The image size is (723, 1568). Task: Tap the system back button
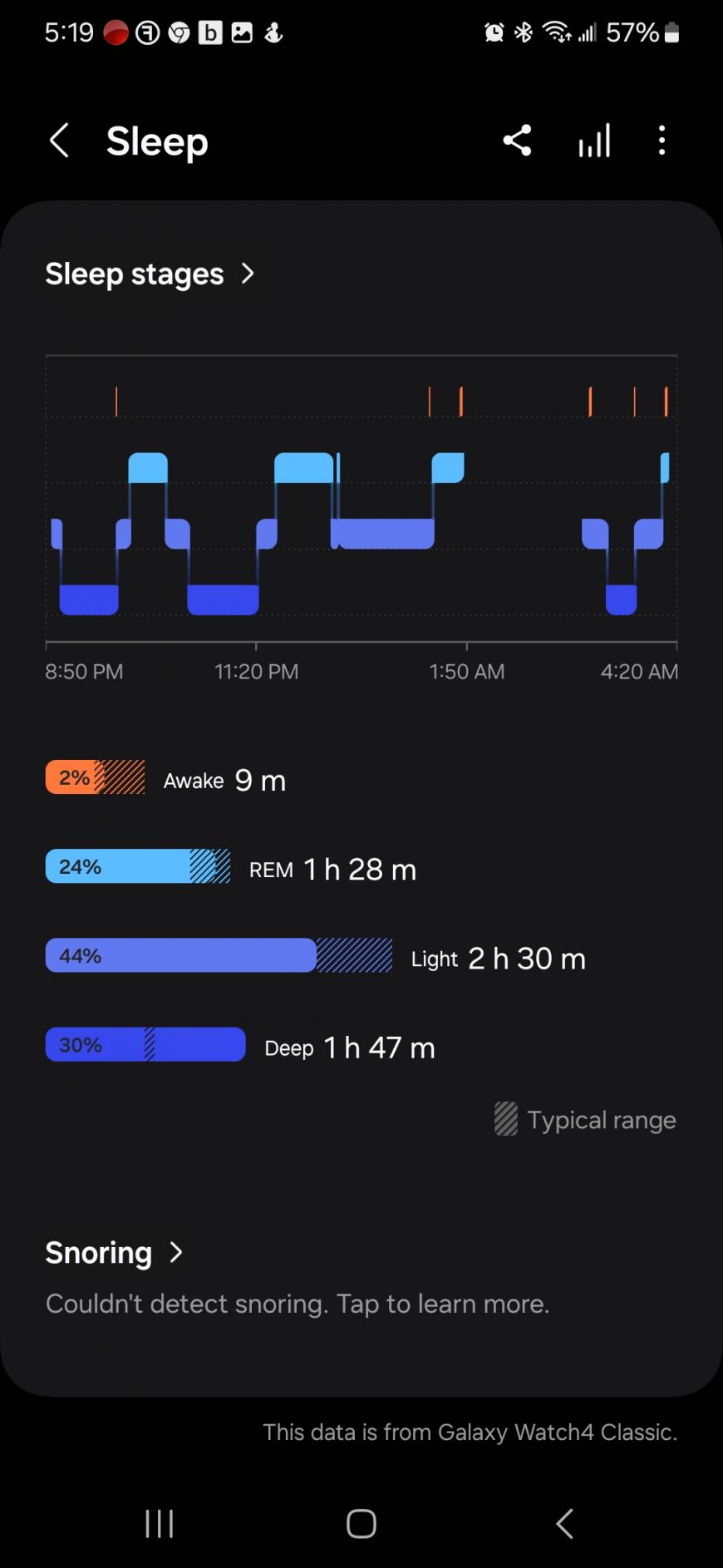pyautogui.click(x=564, y=1523)
